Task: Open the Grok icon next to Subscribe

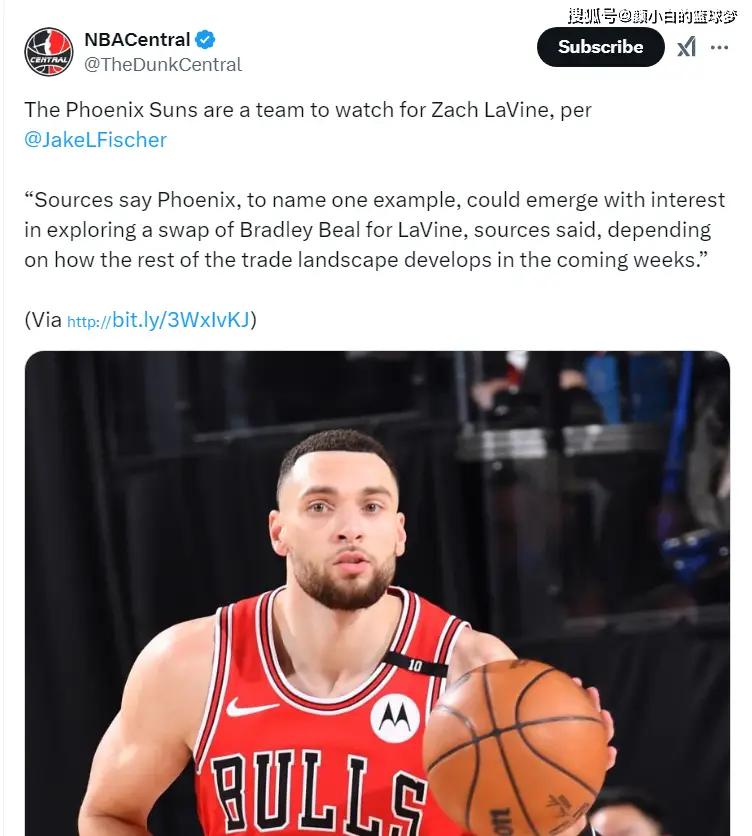Action: 686,47
